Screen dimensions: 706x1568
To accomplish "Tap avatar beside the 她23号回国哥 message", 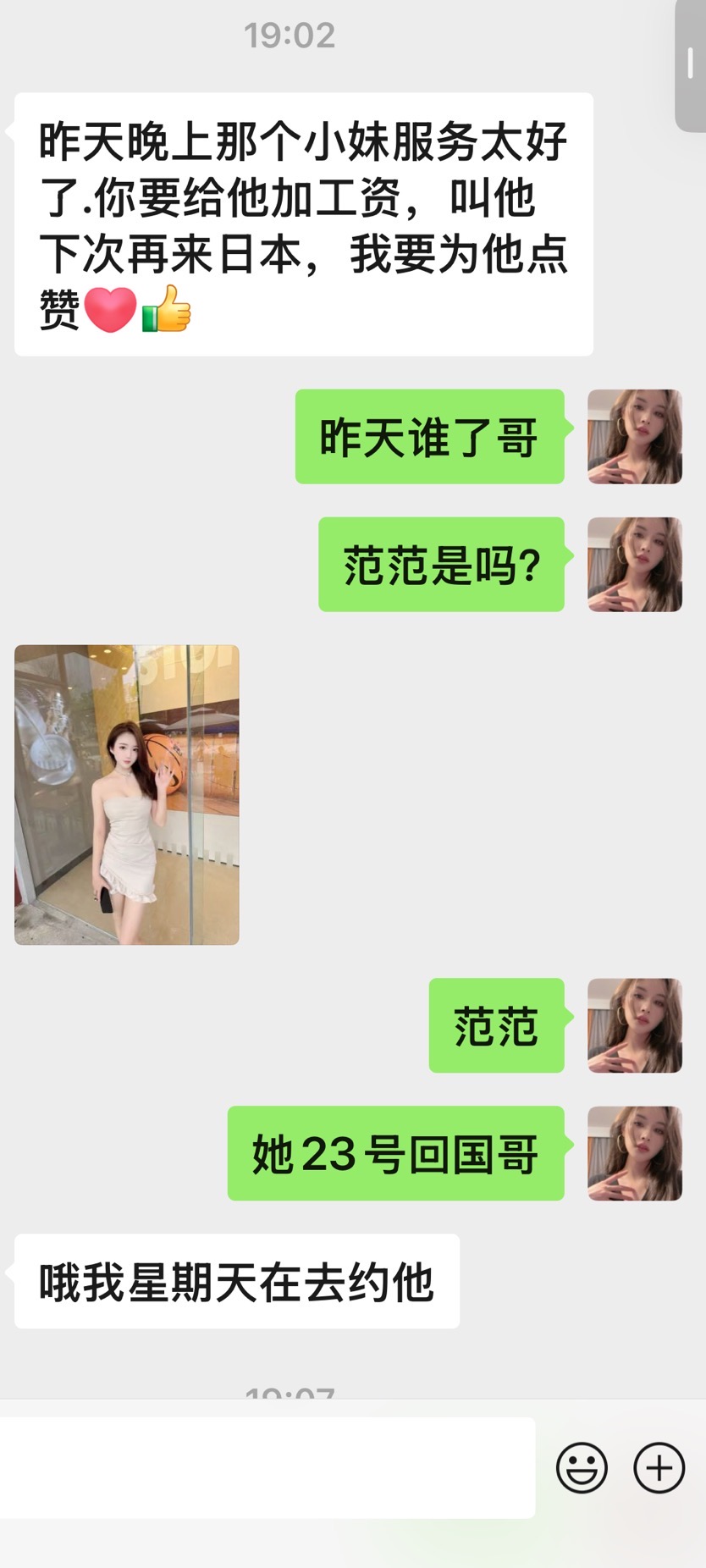I will click(x=635, y=1153).
